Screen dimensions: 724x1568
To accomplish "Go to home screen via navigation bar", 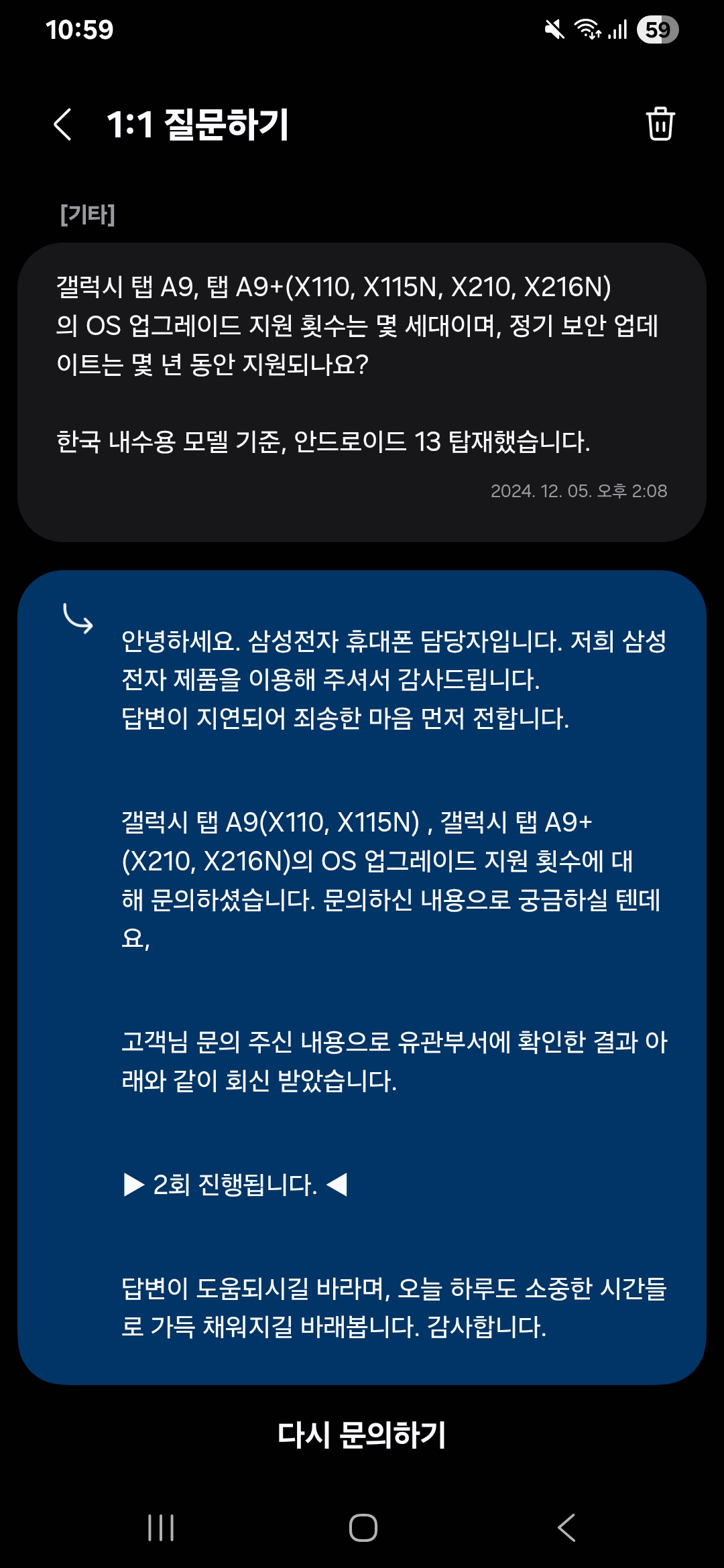I will [363, 1528].
